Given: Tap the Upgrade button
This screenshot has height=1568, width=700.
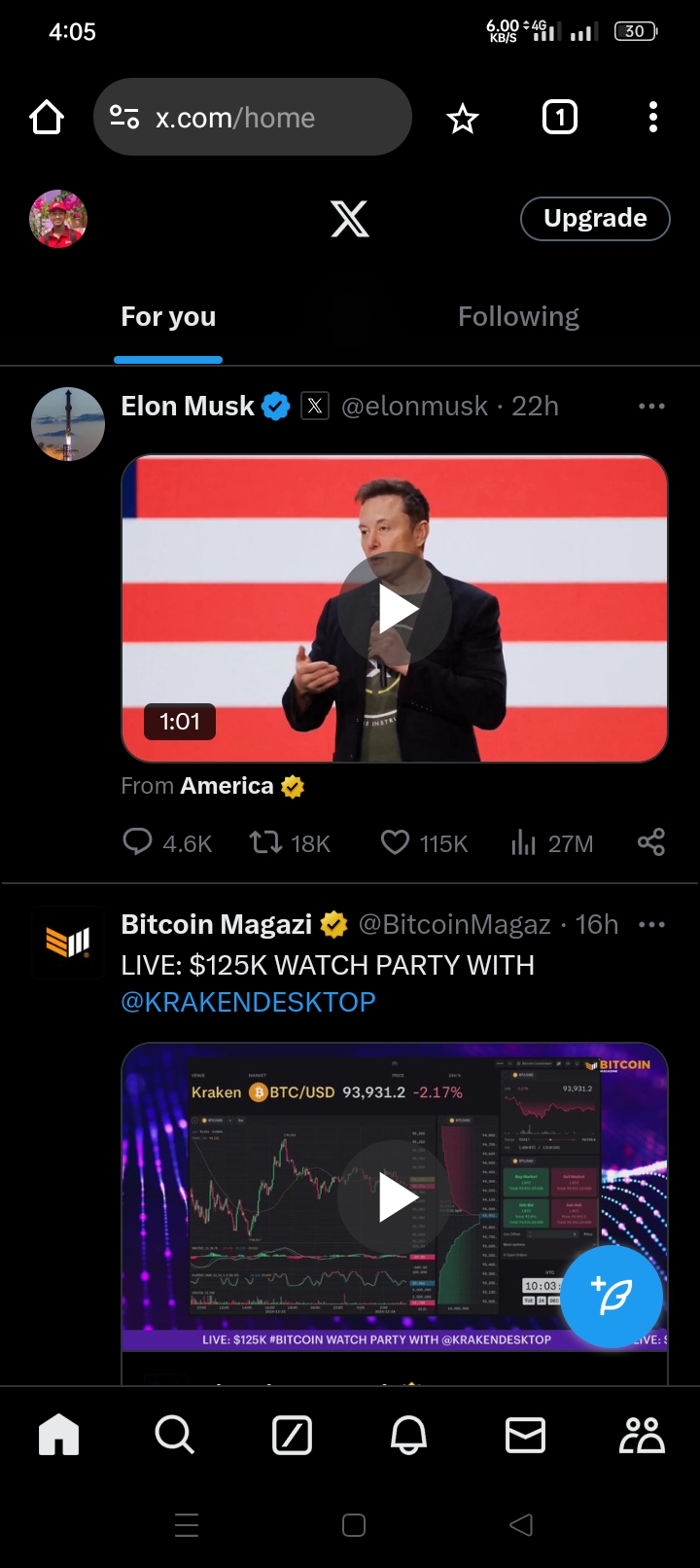Looking at the screenshot, I should (595, 218).
